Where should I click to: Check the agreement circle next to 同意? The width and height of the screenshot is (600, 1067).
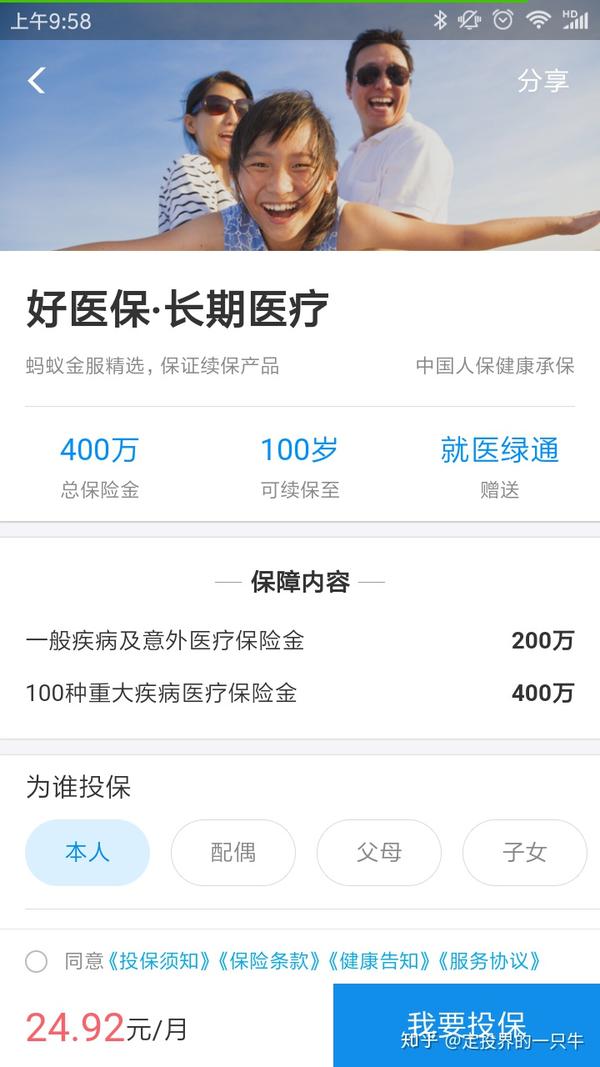click(x=37, y=962)
